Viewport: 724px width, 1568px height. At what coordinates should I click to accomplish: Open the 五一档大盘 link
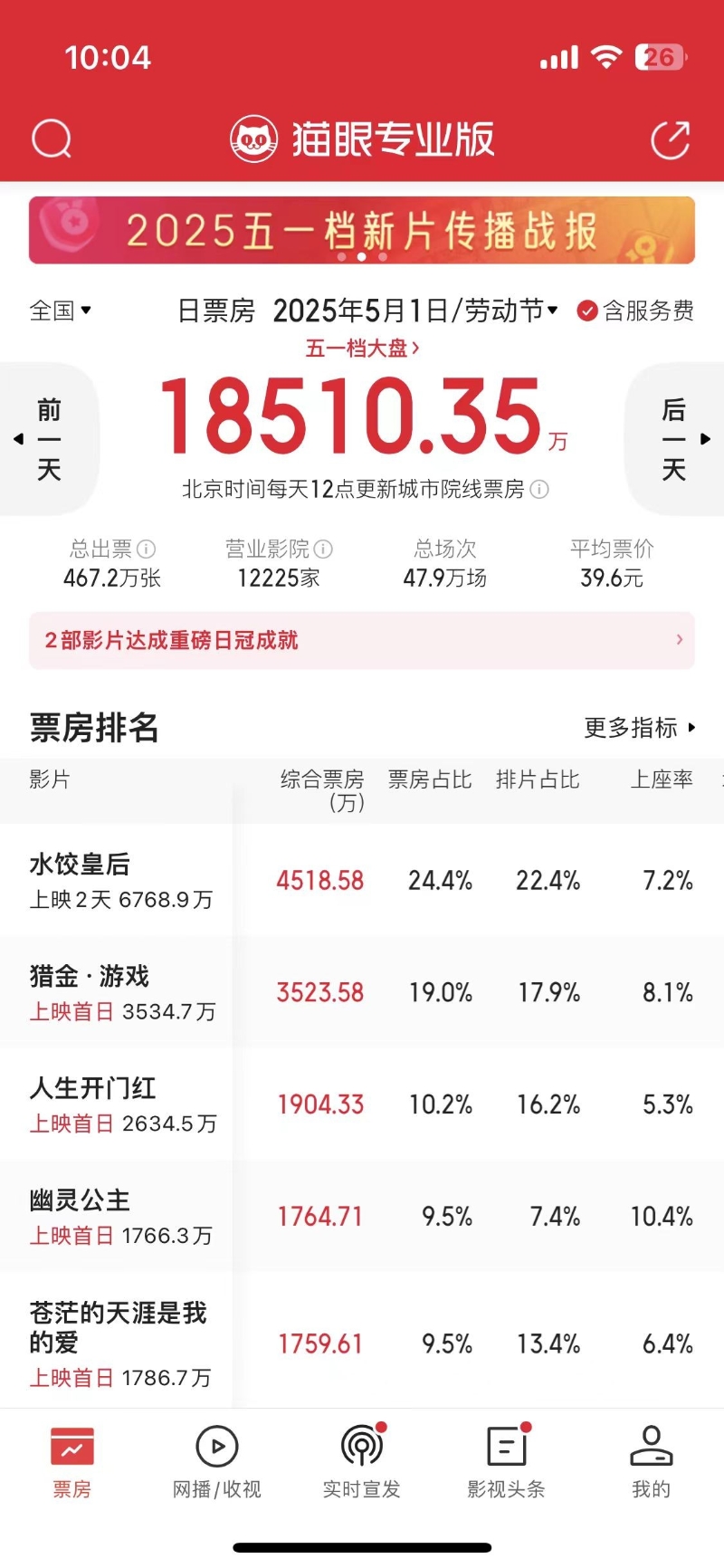(362, 349)
